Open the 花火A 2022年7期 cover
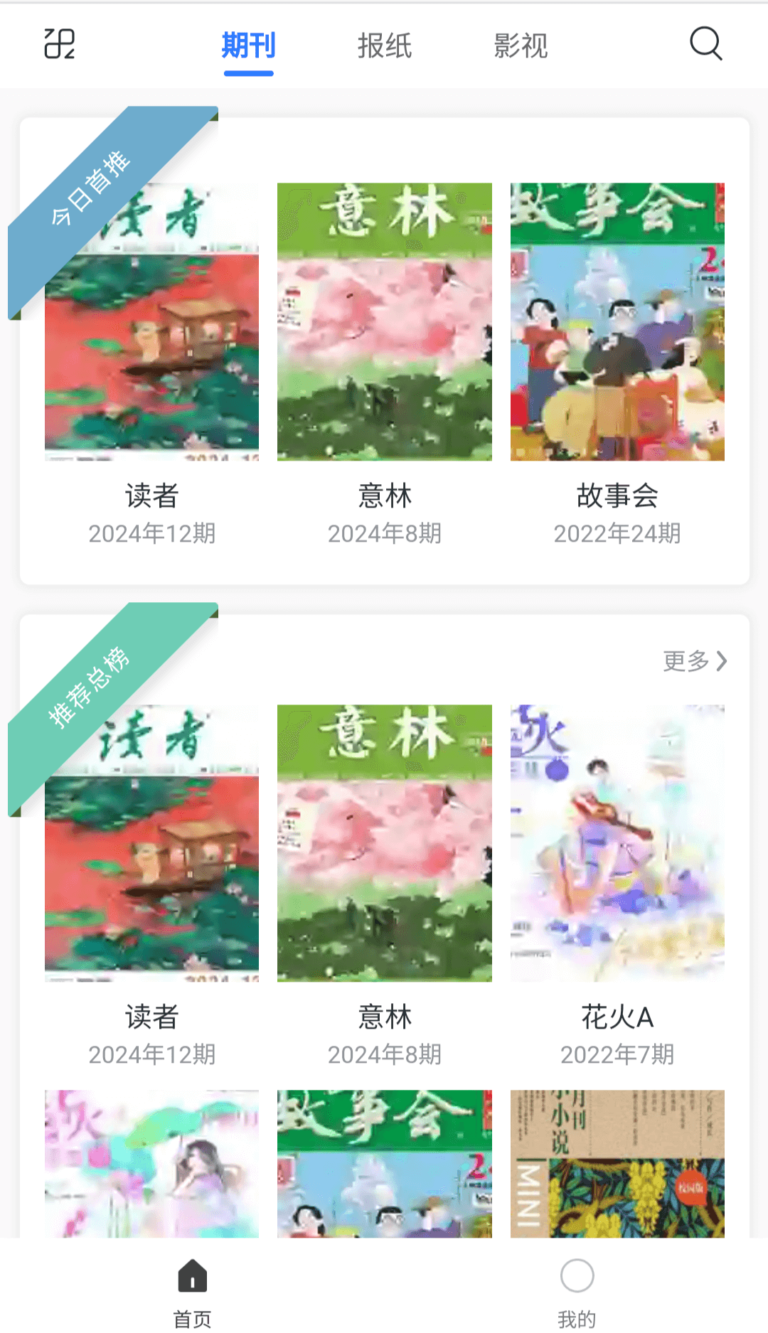Image resolution: width=768 pixels, height=1333 pixels. pyautogui.click(x=617, y=842)
